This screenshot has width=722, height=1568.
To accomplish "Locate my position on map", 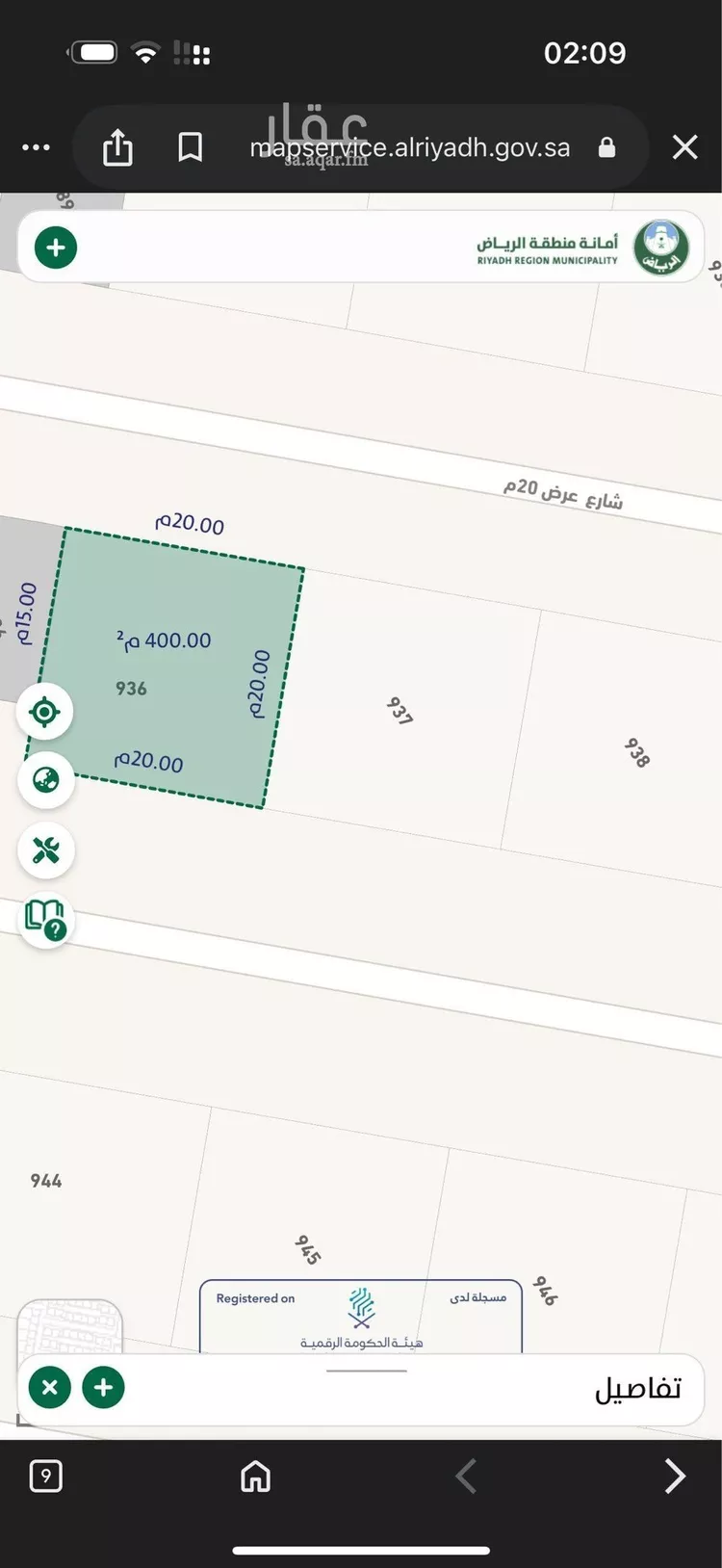I will pos(45,713).
